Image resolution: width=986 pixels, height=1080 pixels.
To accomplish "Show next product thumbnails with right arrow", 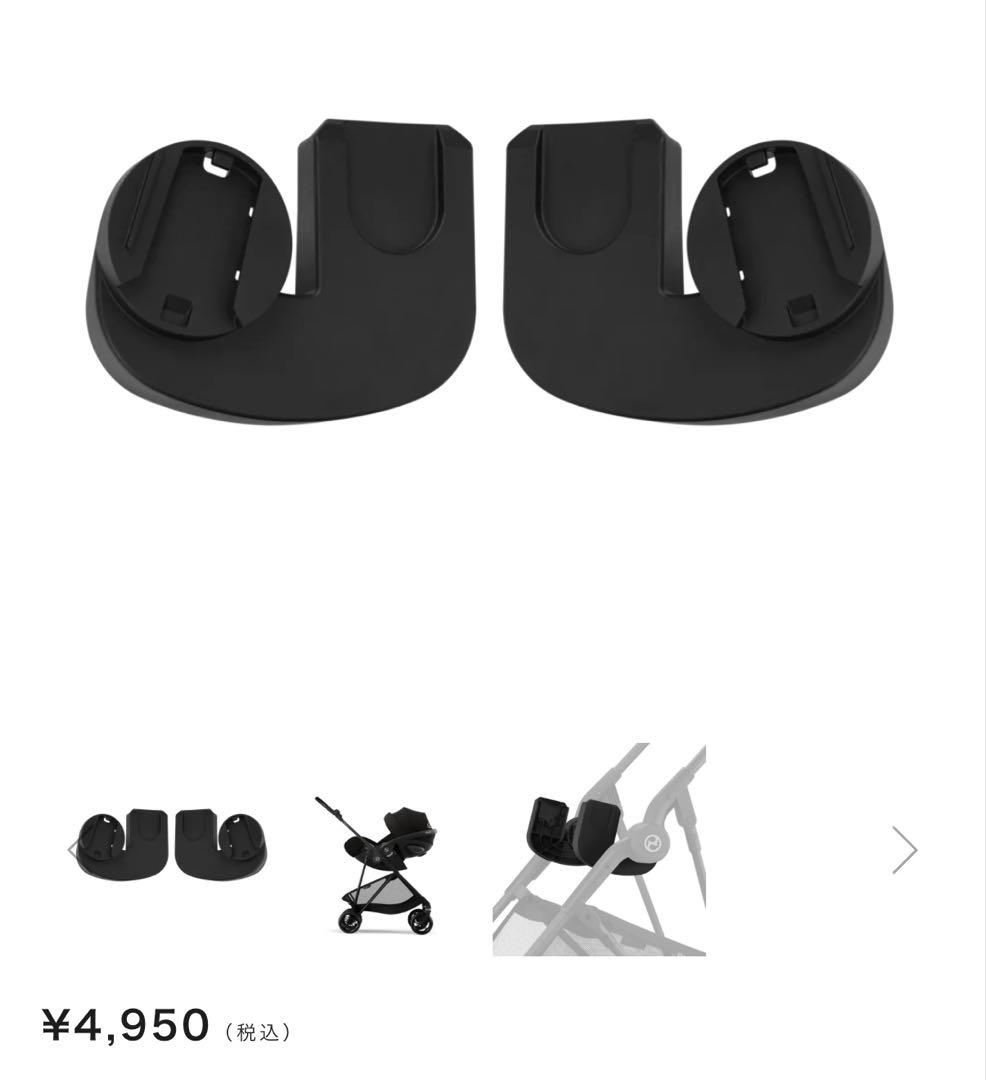I will click(904, 850).
